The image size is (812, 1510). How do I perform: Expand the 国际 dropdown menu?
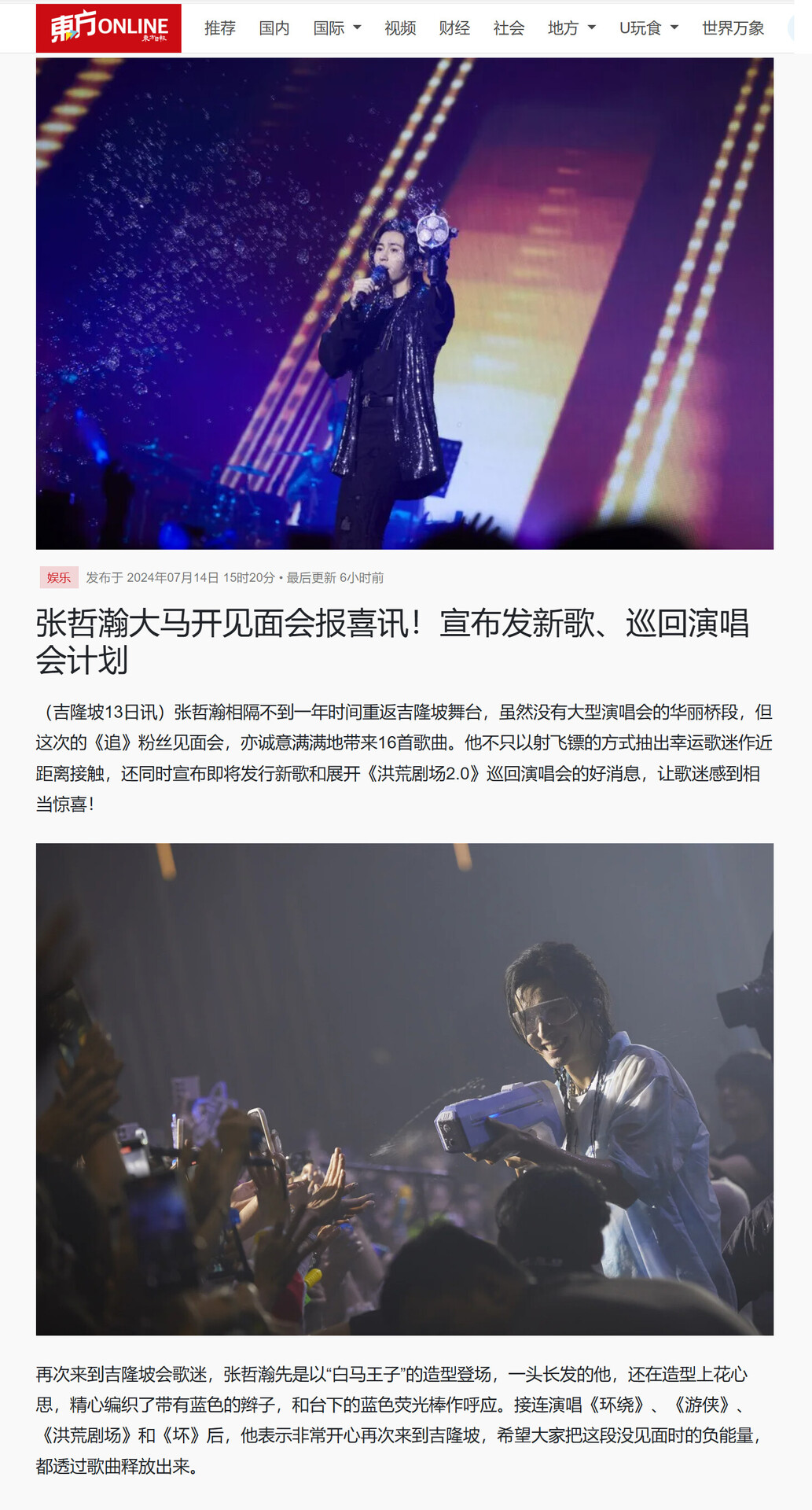click(x=337, y=28)
